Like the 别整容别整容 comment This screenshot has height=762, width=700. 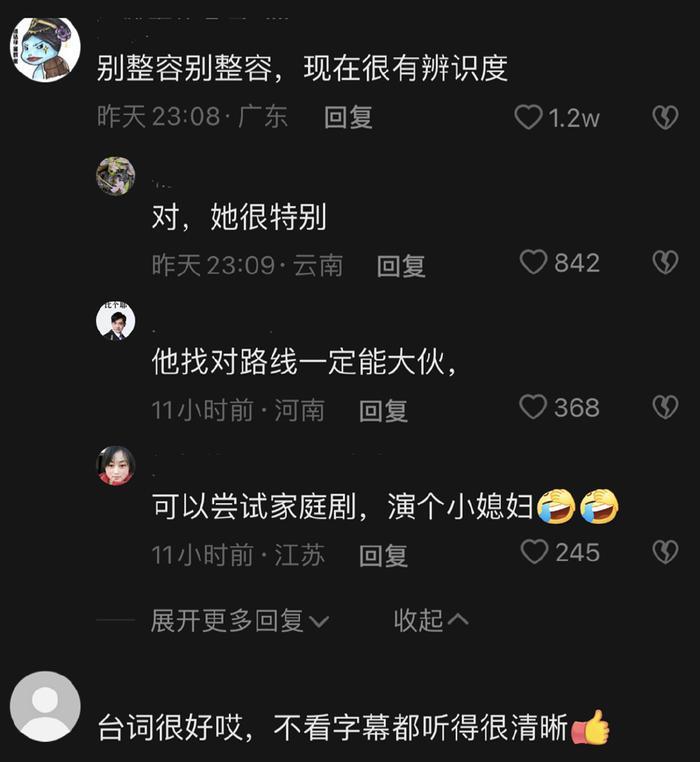coord(528,117)
